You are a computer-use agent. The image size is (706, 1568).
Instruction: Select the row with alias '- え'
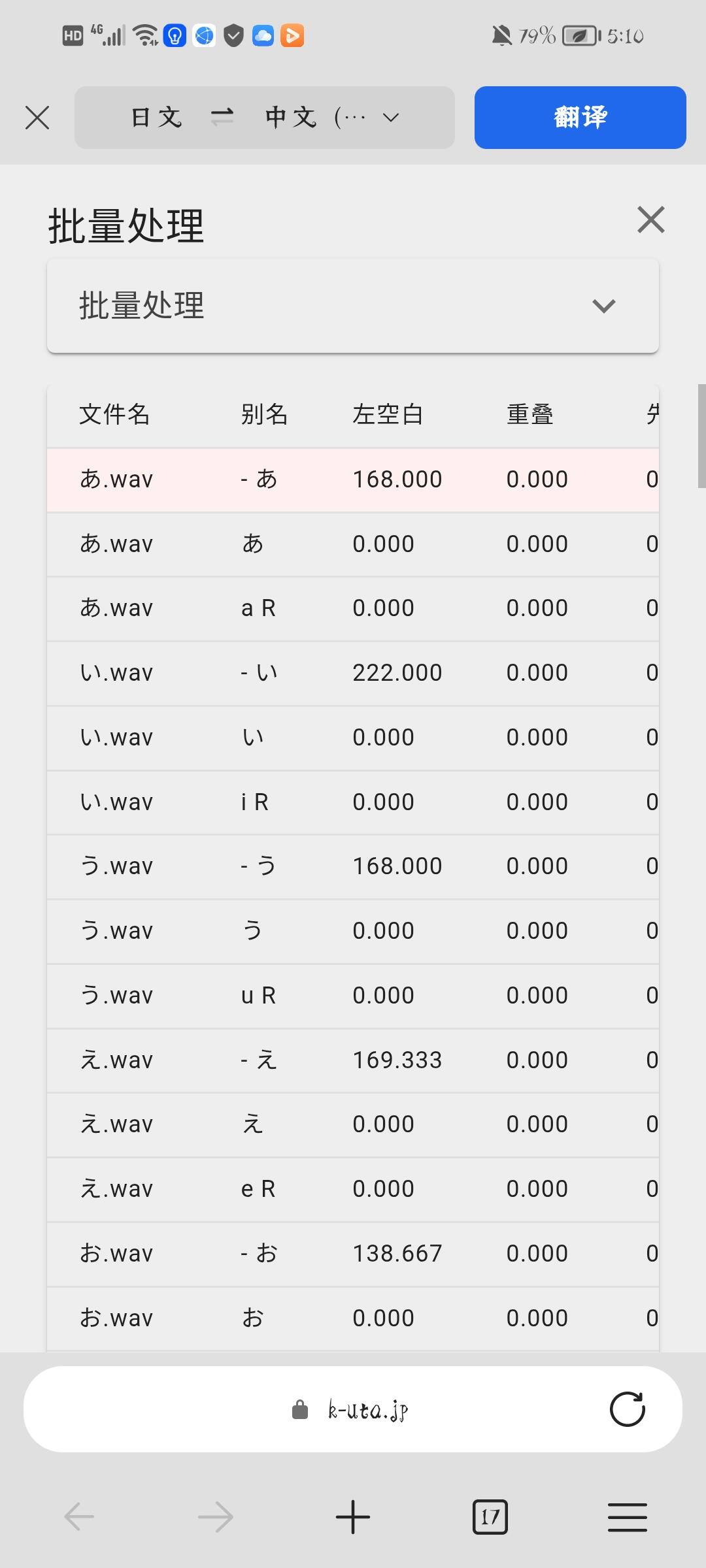click(353, 1060)
